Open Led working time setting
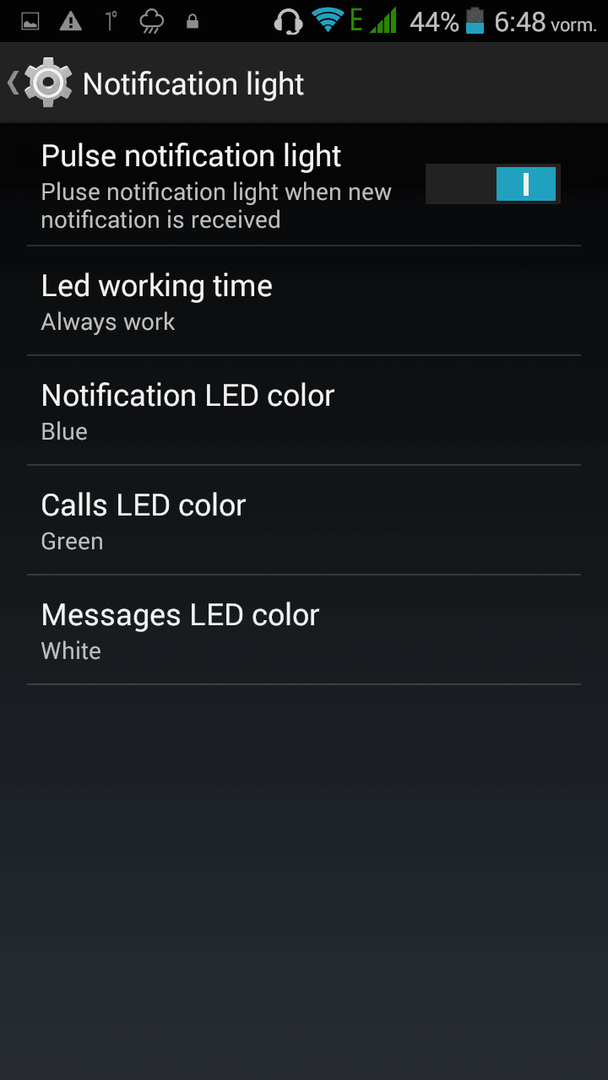Viewport: 608px width, 1080px height. [x=304, y=301]
